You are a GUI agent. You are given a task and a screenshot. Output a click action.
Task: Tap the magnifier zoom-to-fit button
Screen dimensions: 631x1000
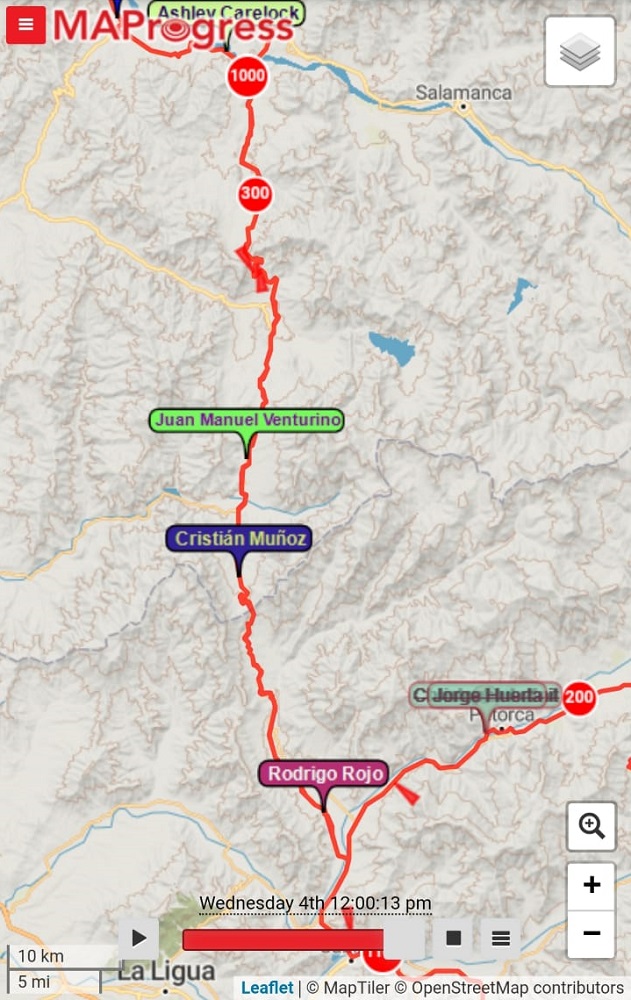pyautogui.click(x=591, y=826)
